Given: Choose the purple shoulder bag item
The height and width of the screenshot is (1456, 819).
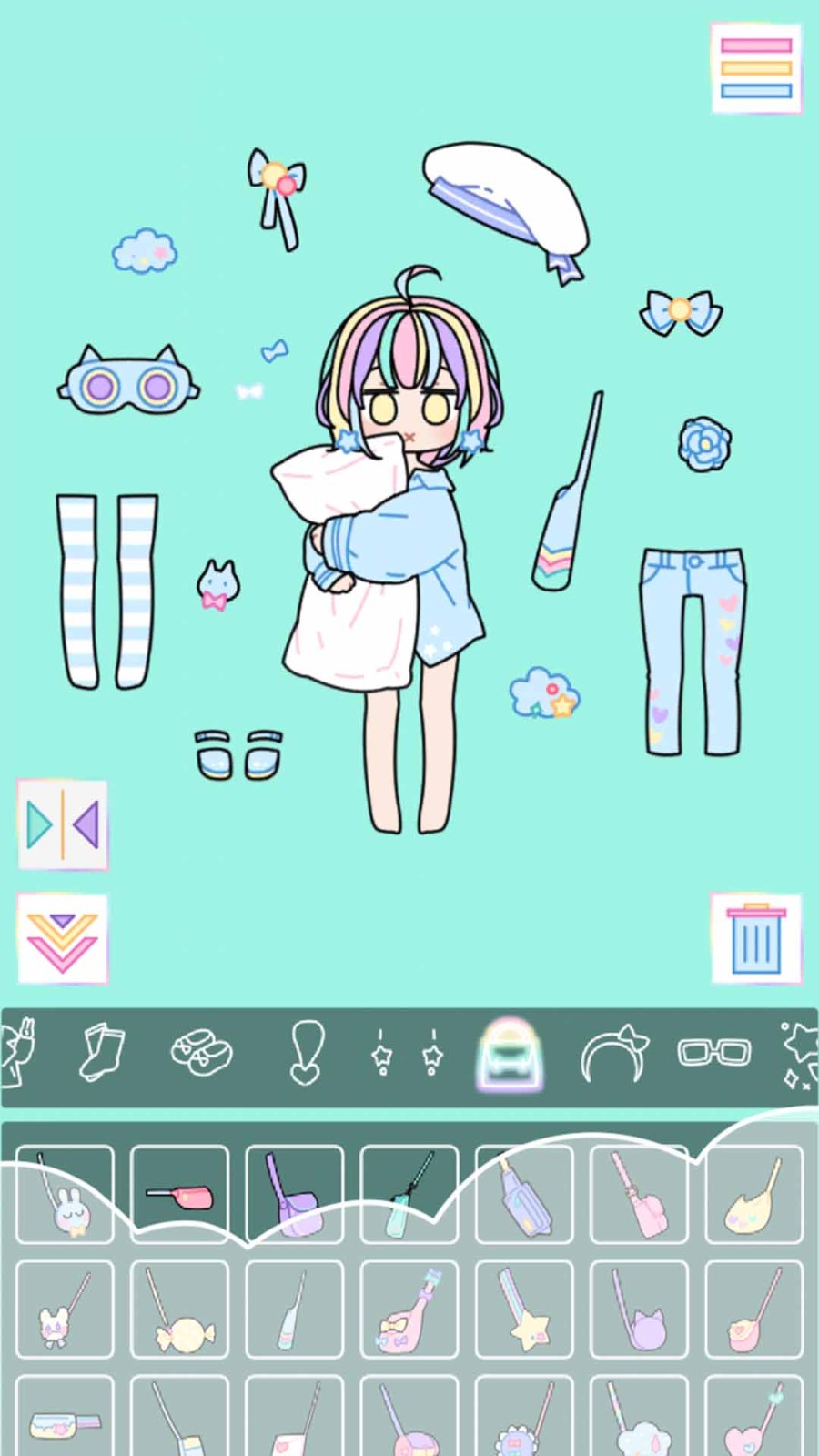Looking at the screenshot, I should [295, 1195].
